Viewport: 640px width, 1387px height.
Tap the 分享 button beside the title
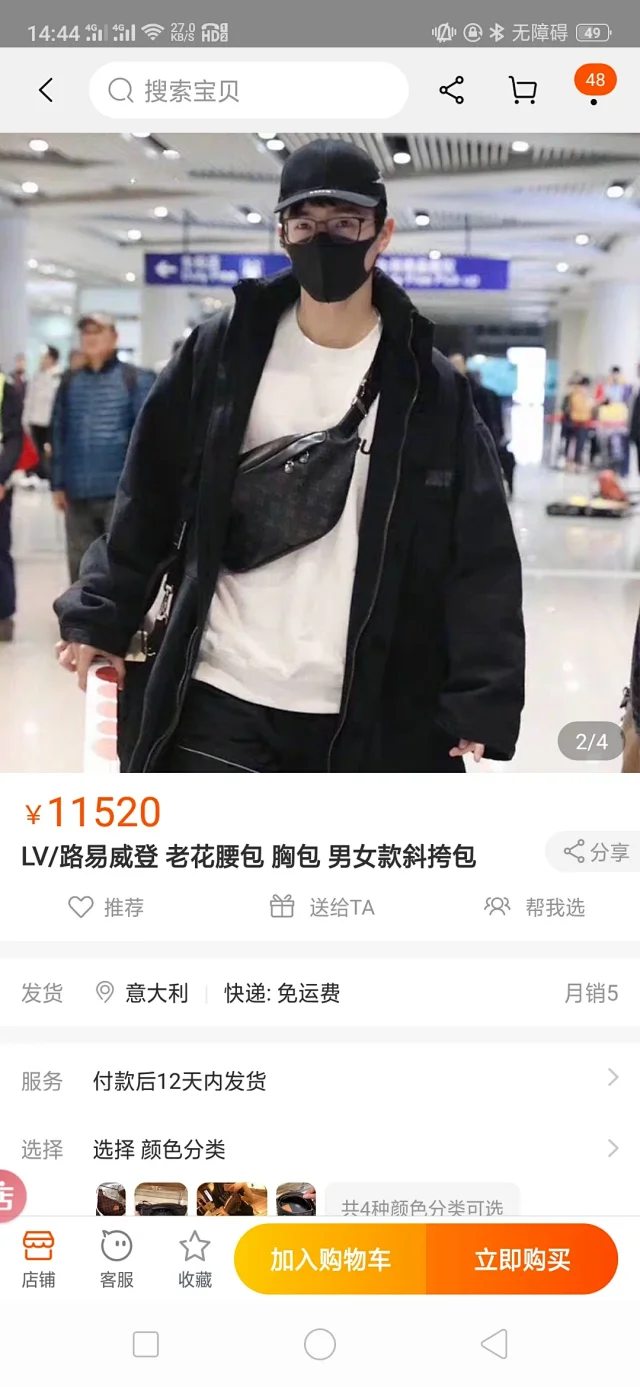point(595,852)
